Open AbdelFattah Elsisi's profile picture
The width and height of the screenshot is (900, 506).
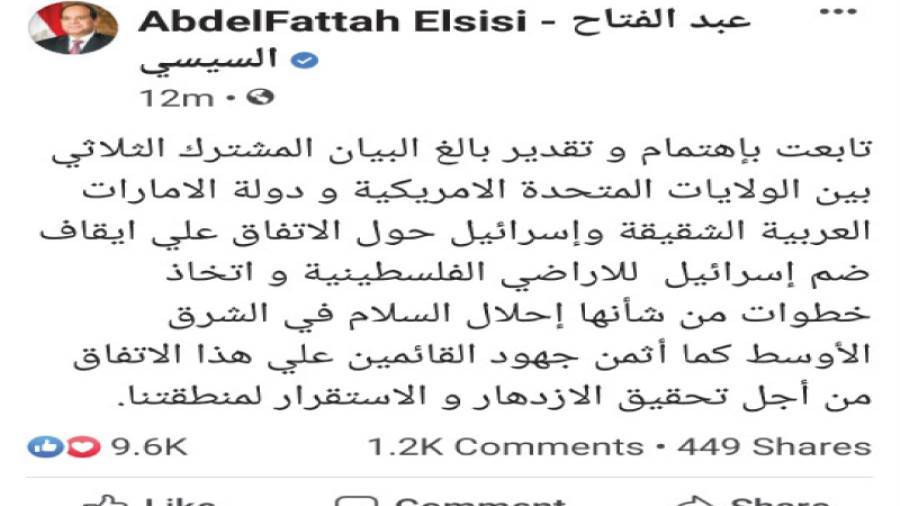(72, 27)
